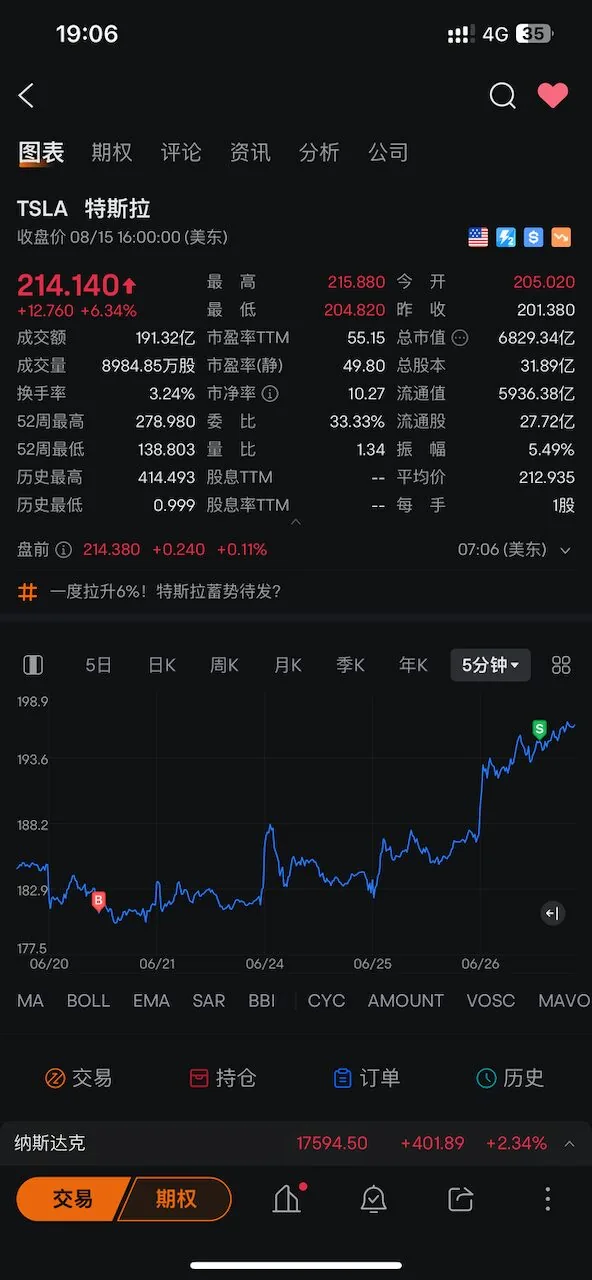Tap the bottom 期权 button

tap(176, 1199)
